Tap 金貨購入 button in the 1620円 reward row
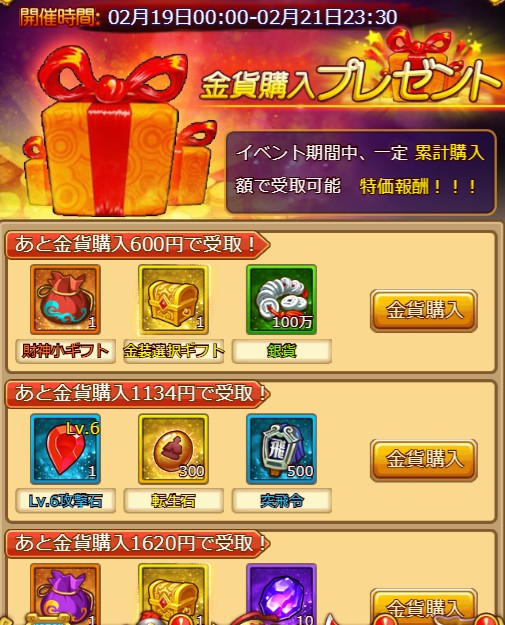Image resolution: width=505 pixels, height=625 pixels. (424, 606)
